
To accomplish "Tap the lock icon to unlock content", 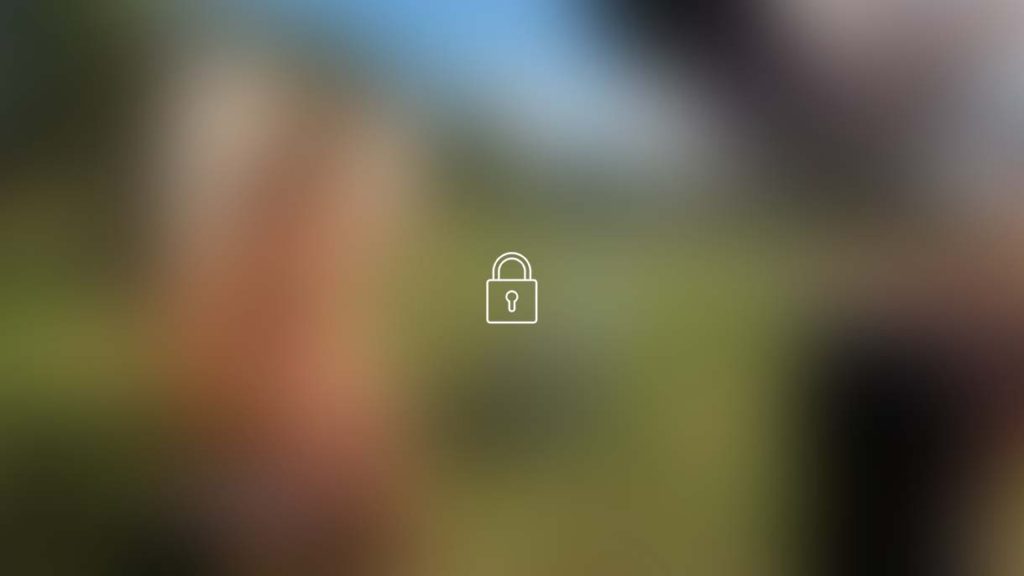I will pyautogui.click(x=511, y=288).
